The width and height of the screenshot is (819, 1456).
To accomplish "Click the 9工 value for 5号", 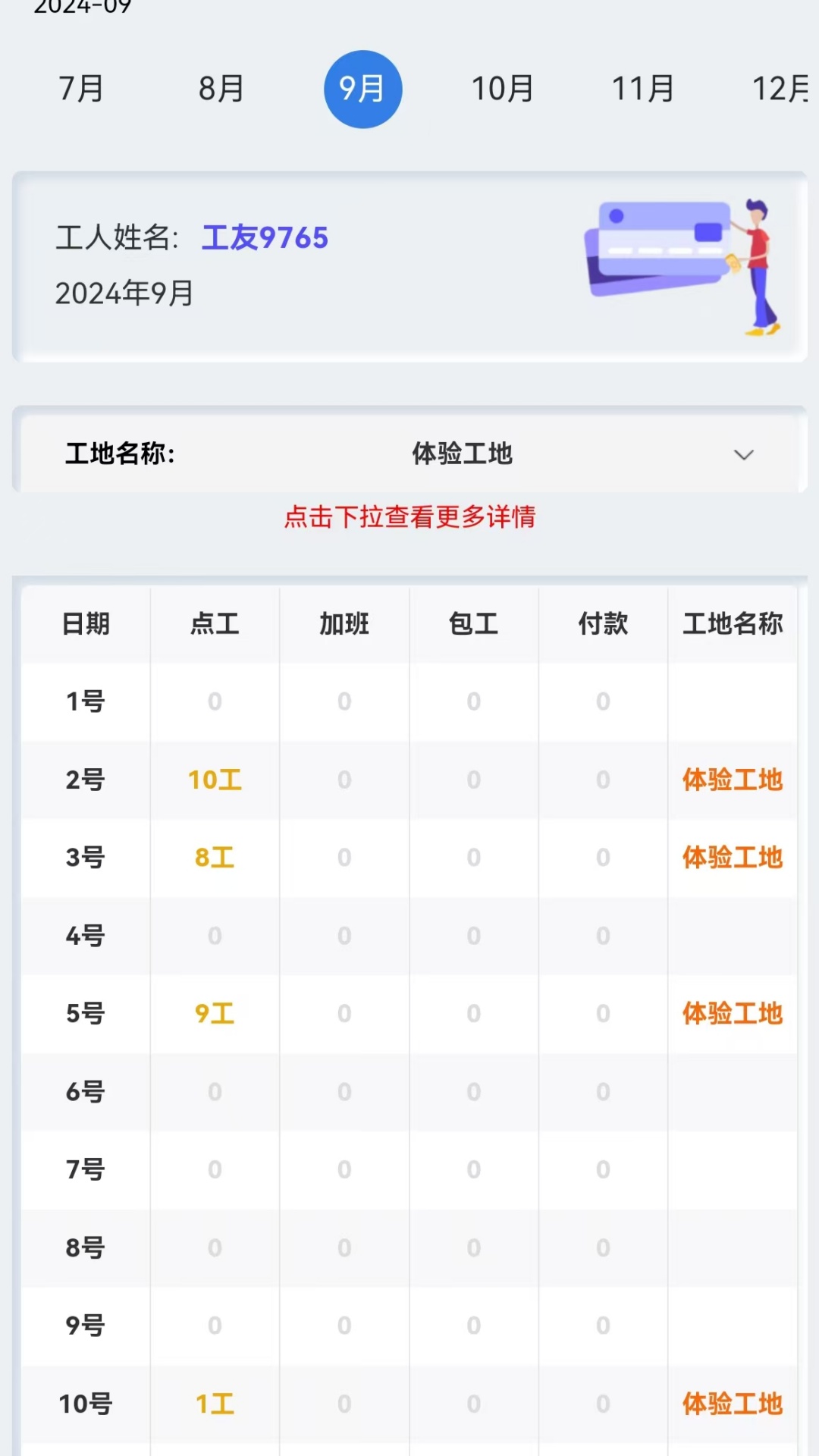I will point(213,1012).
